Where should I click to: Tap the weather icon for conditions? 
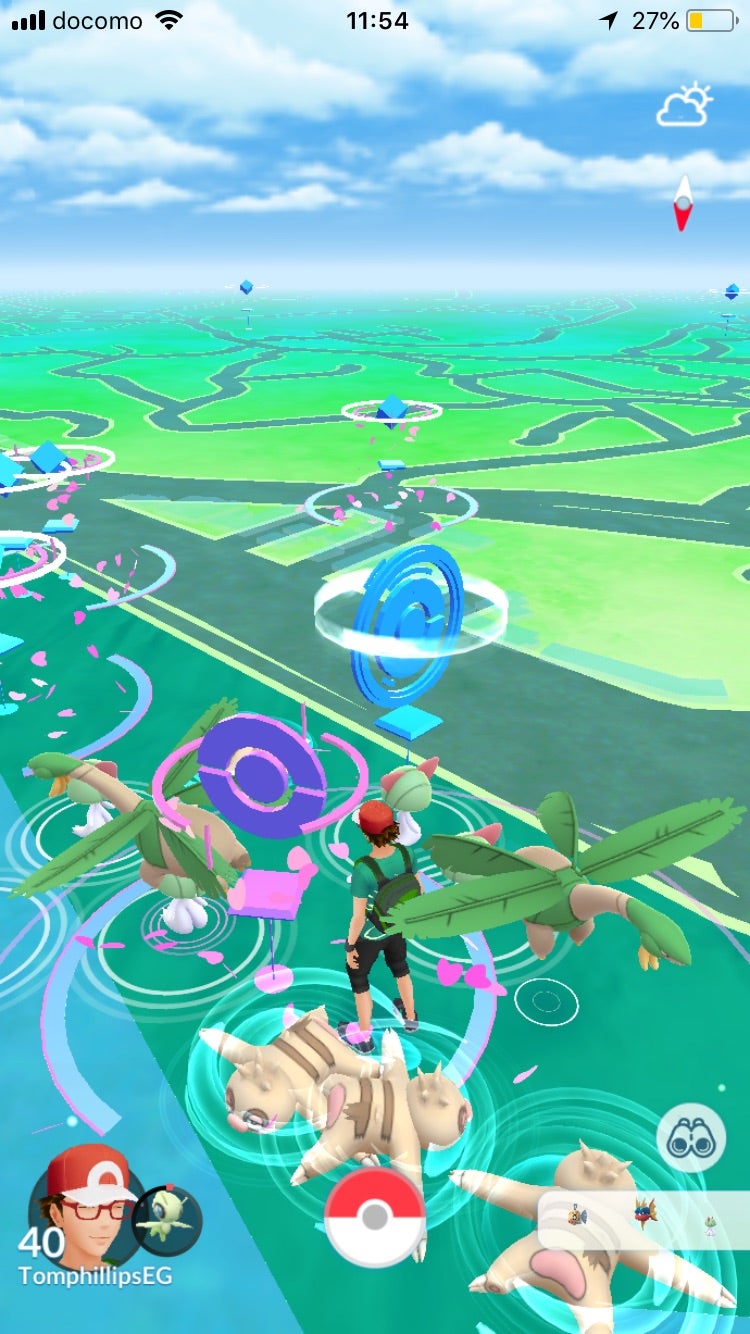683,106
